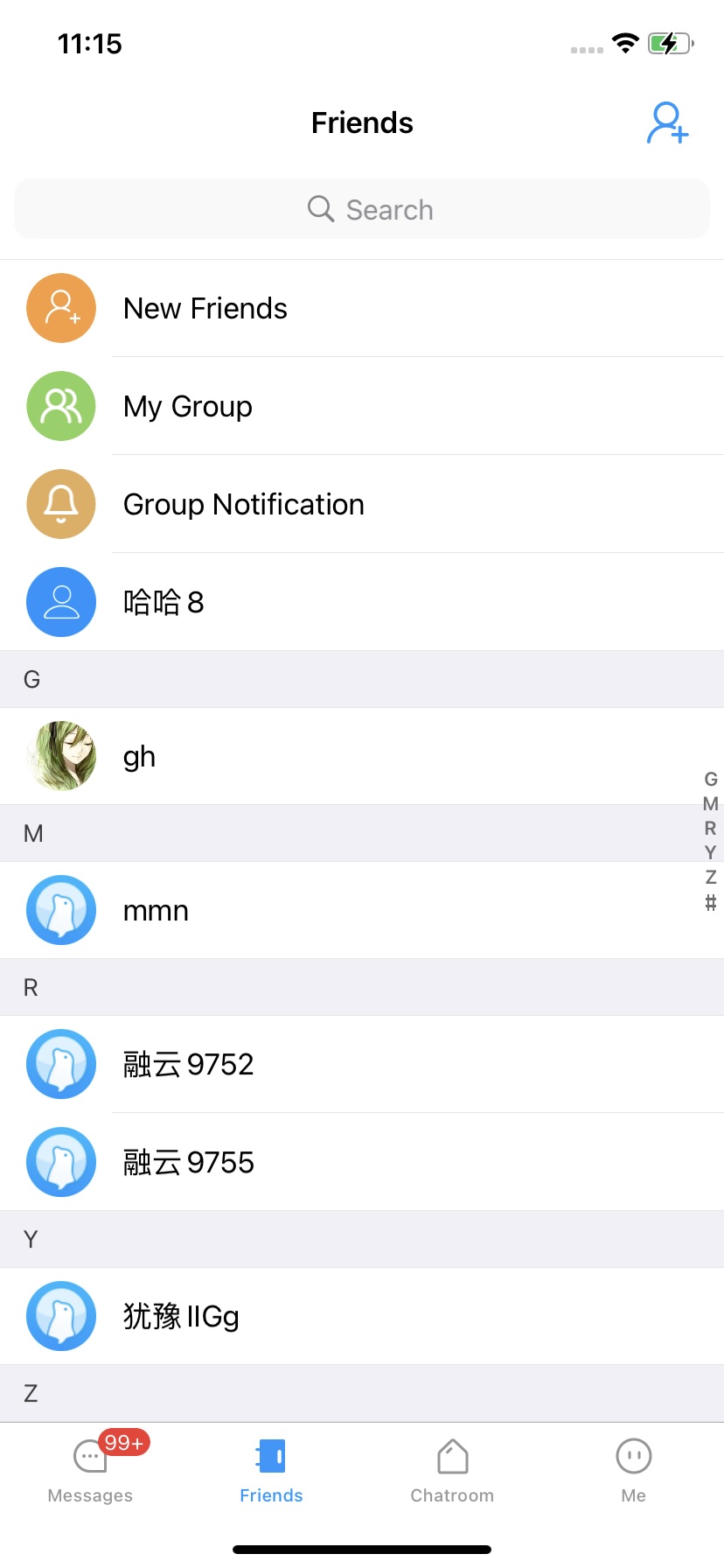Screen dimensions: 724x1568
Task: Switch to the Messages tab
Action: [x=90, y=1471]
